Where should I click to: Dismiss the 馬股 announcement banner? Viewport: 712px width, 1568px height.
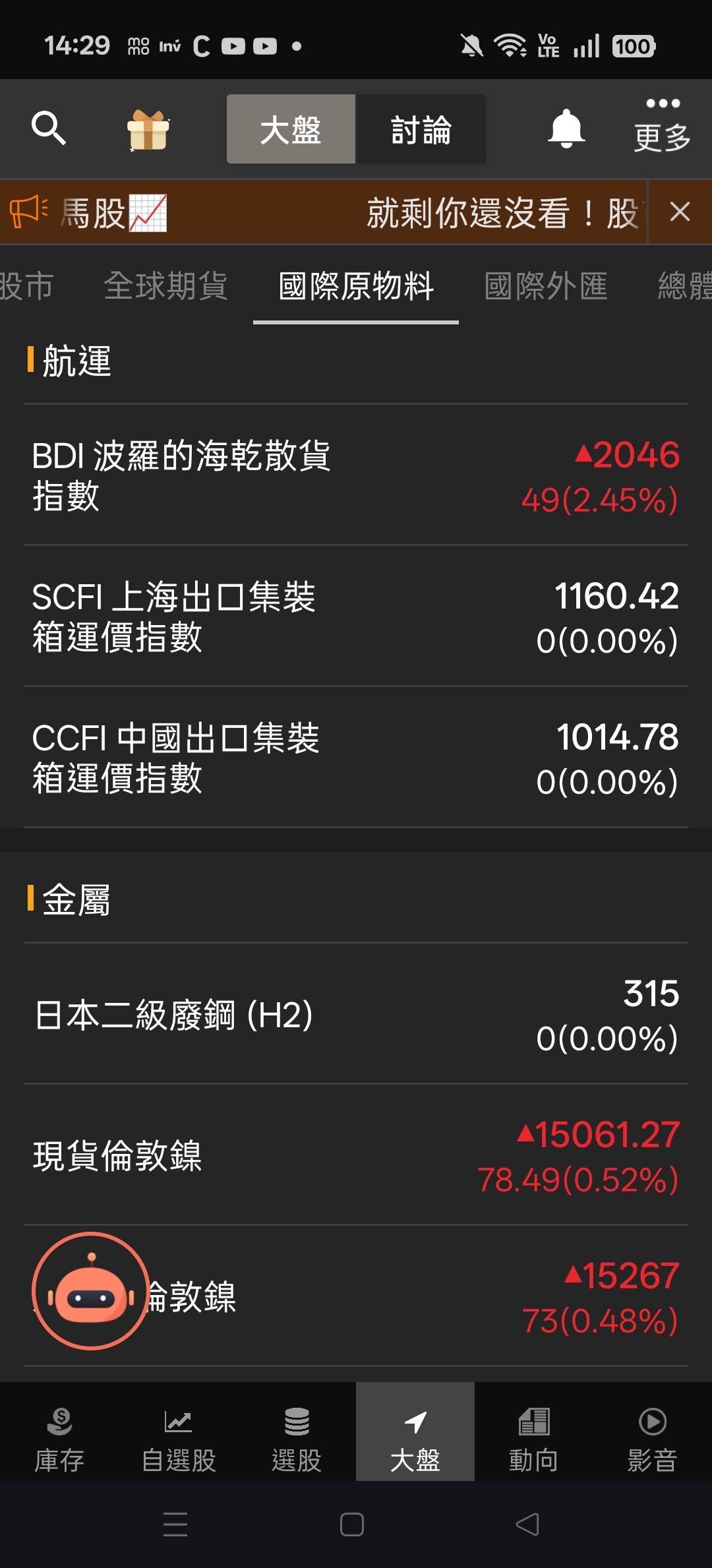pos(680,212)
